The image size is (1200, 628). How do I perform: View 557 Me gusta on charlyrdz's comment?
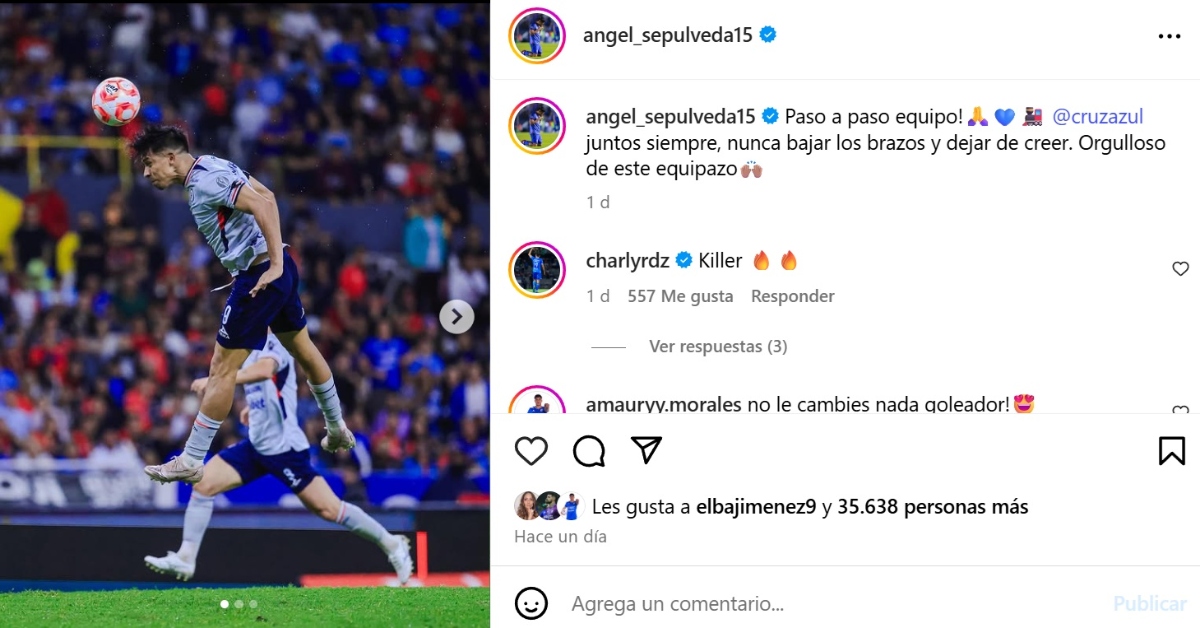click(680, 296)
